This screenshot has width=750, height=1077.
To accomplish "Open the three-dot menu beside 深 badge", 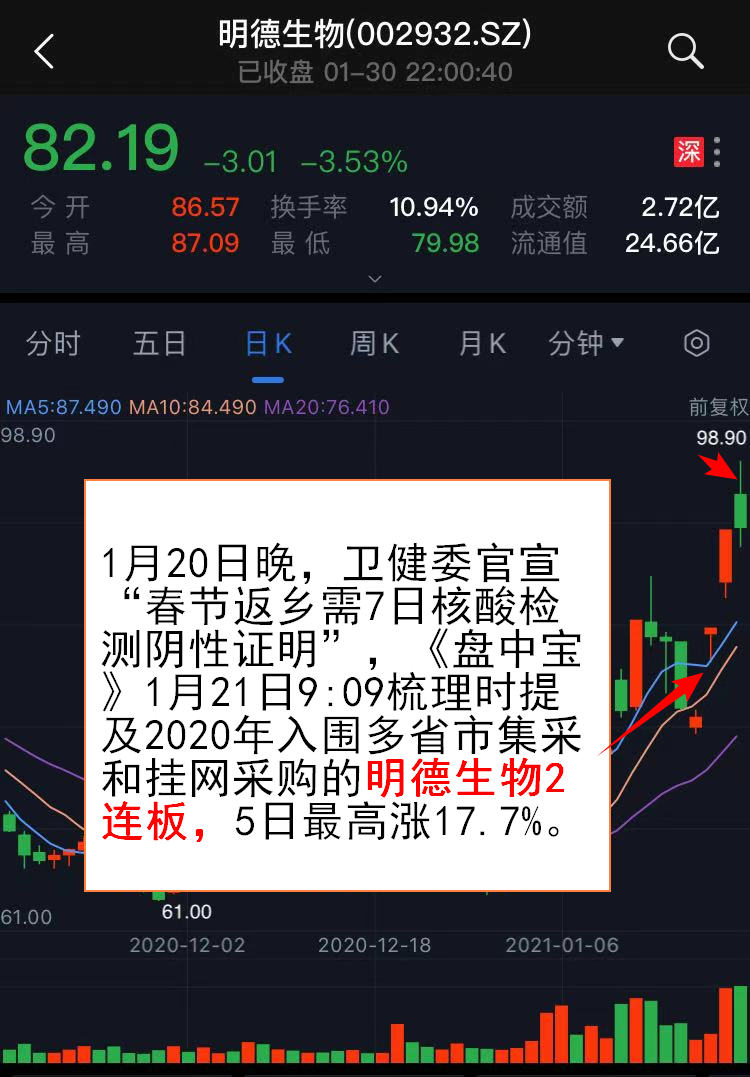I will click(x=717, y=152).
